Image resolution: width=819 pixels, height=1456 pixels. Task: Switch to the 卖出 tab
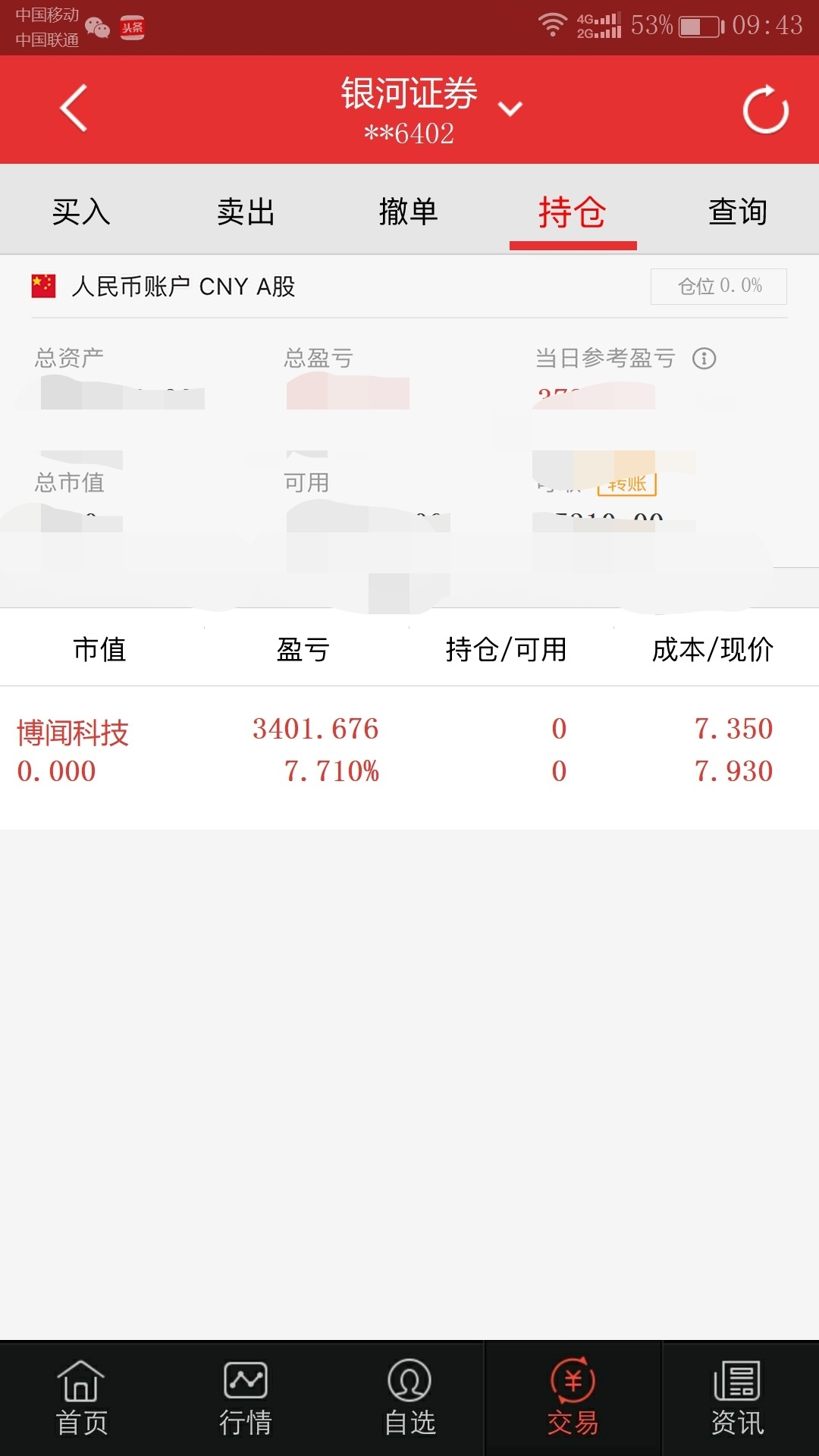click(246, 212)
